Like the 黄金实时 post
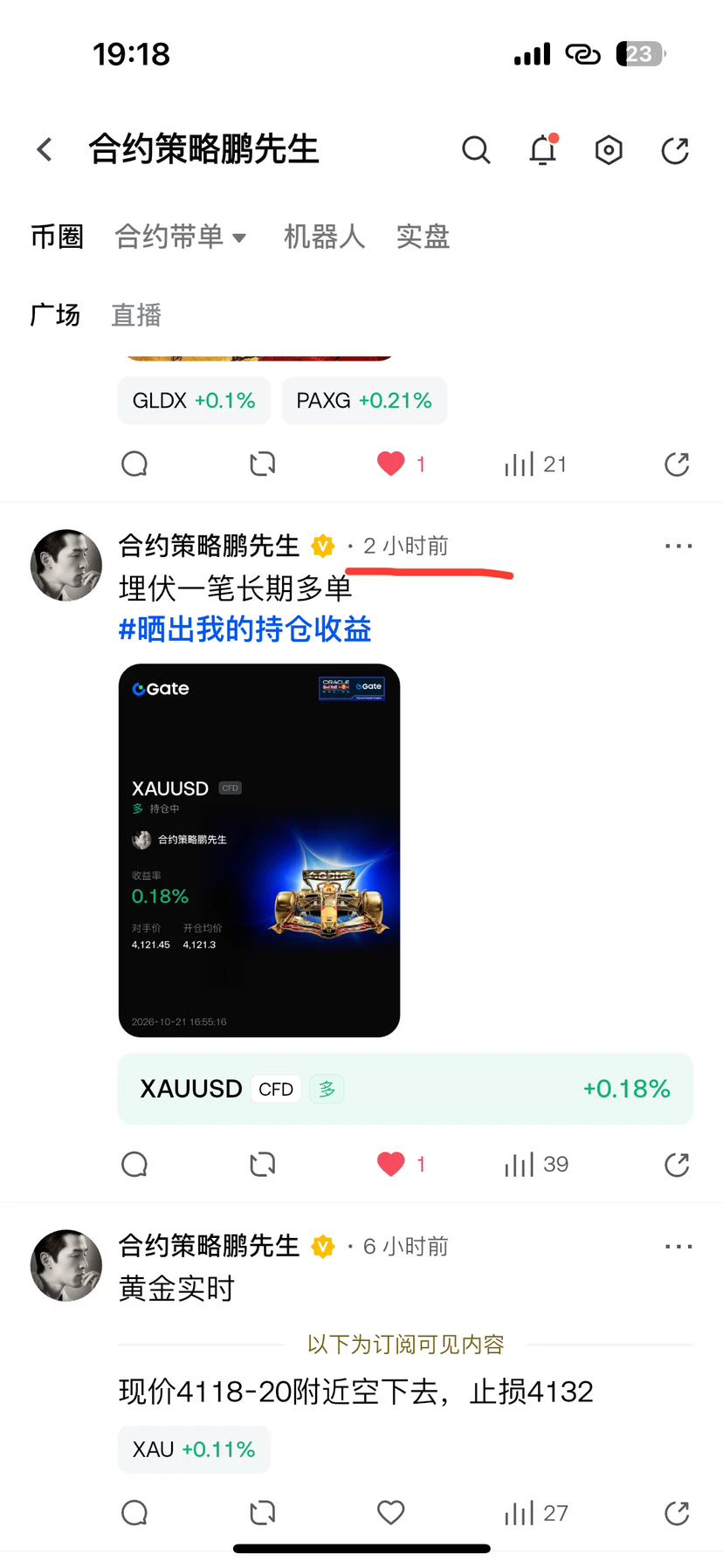The height and width of the screenshot is (1568, 723). click(390, 1512)
